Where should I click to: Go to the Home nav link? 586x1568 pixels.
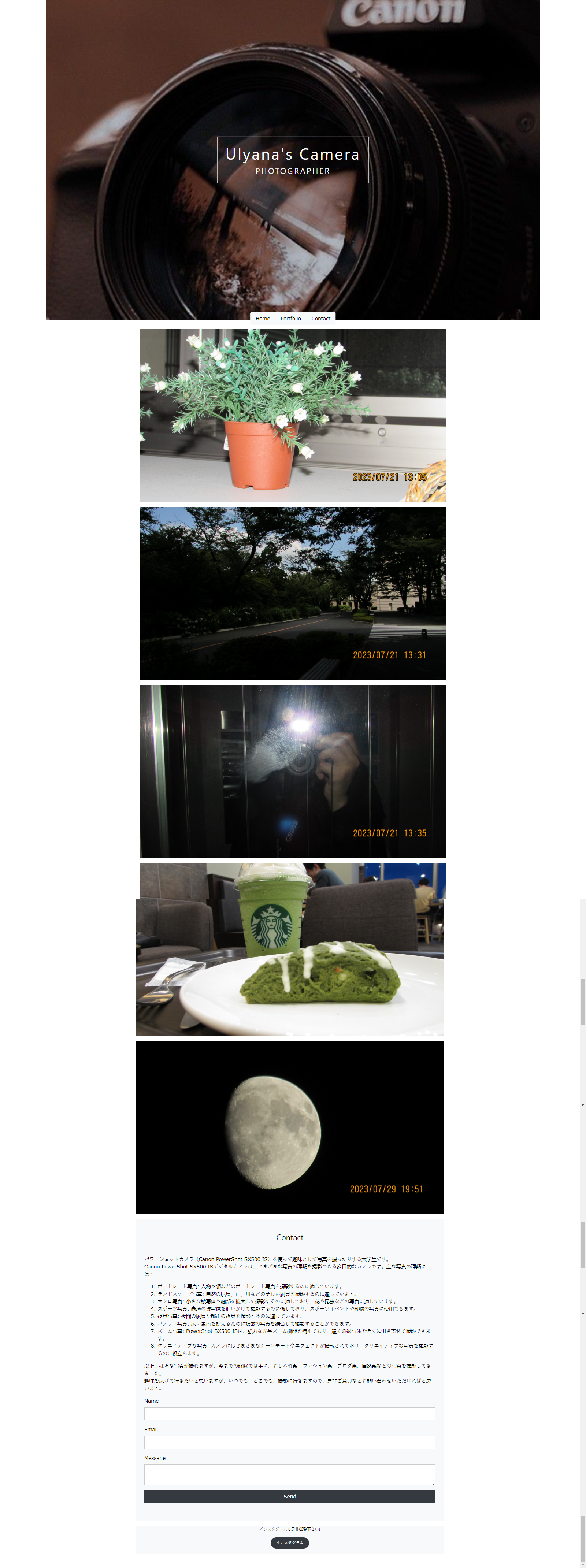(x=262, y=318)
